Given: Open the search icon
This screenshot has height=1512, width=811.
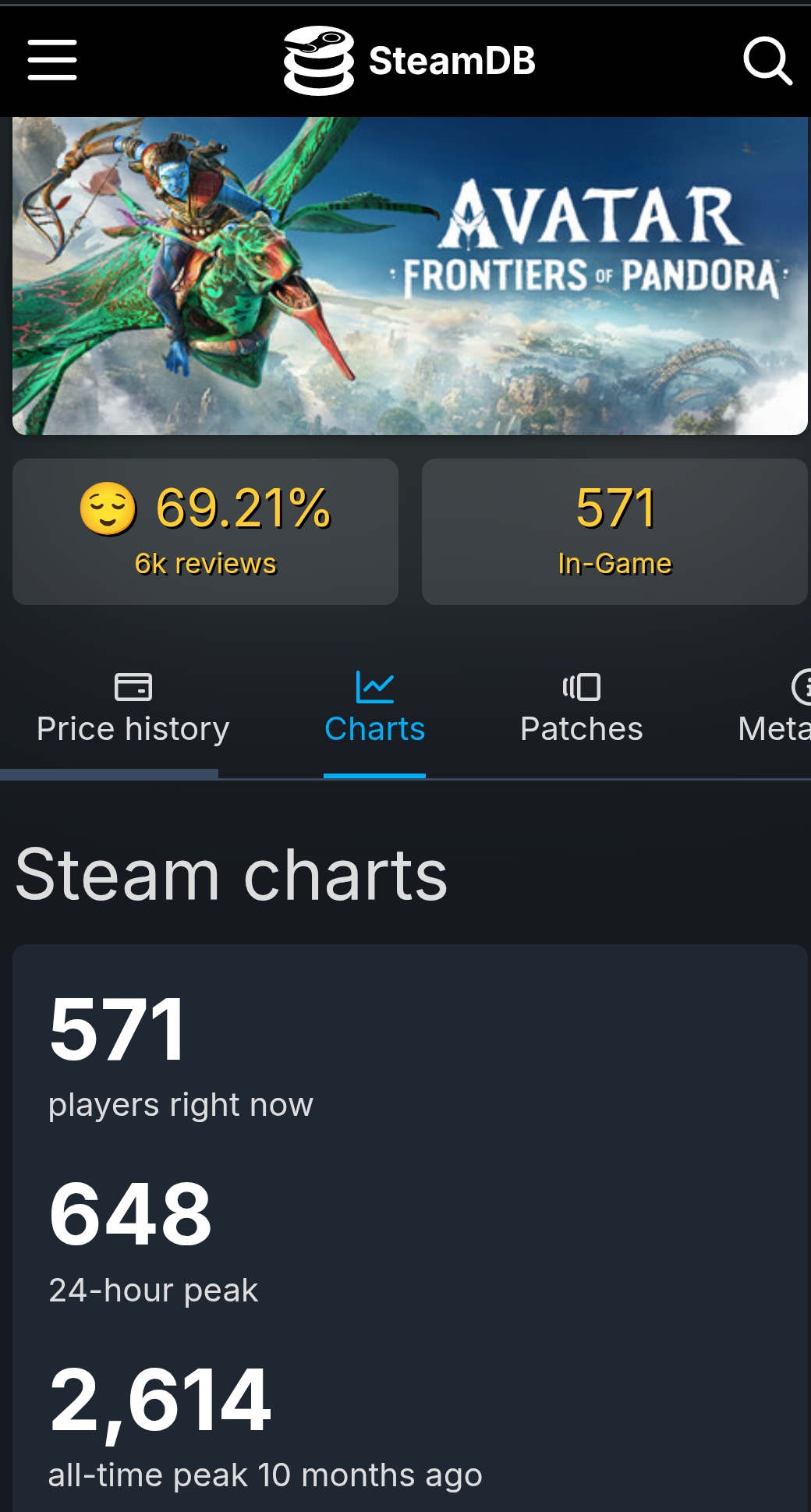Looking at the screenshot, I should click(x=767, y=60).
